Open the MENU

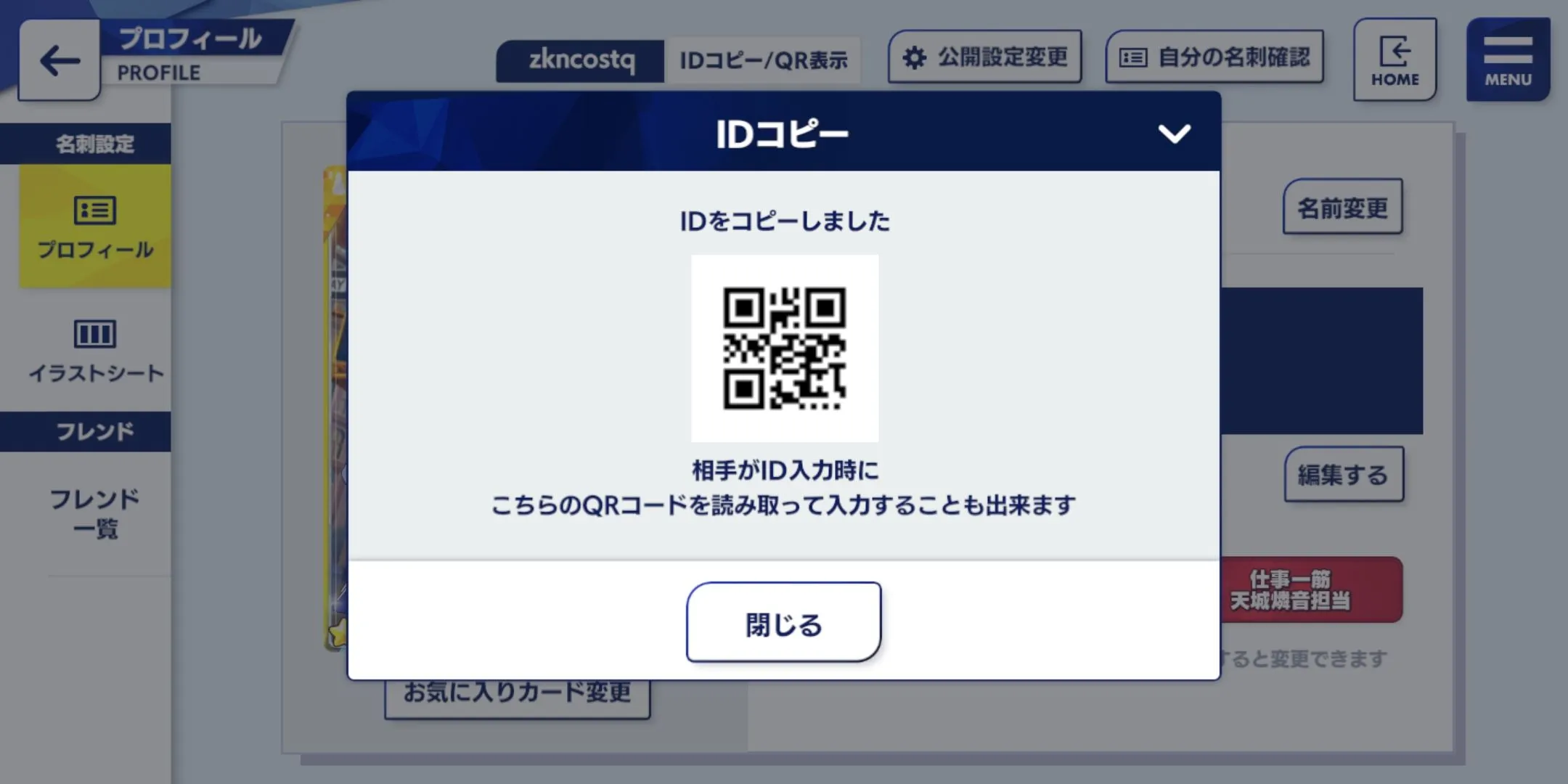[x=1508, y=60]
